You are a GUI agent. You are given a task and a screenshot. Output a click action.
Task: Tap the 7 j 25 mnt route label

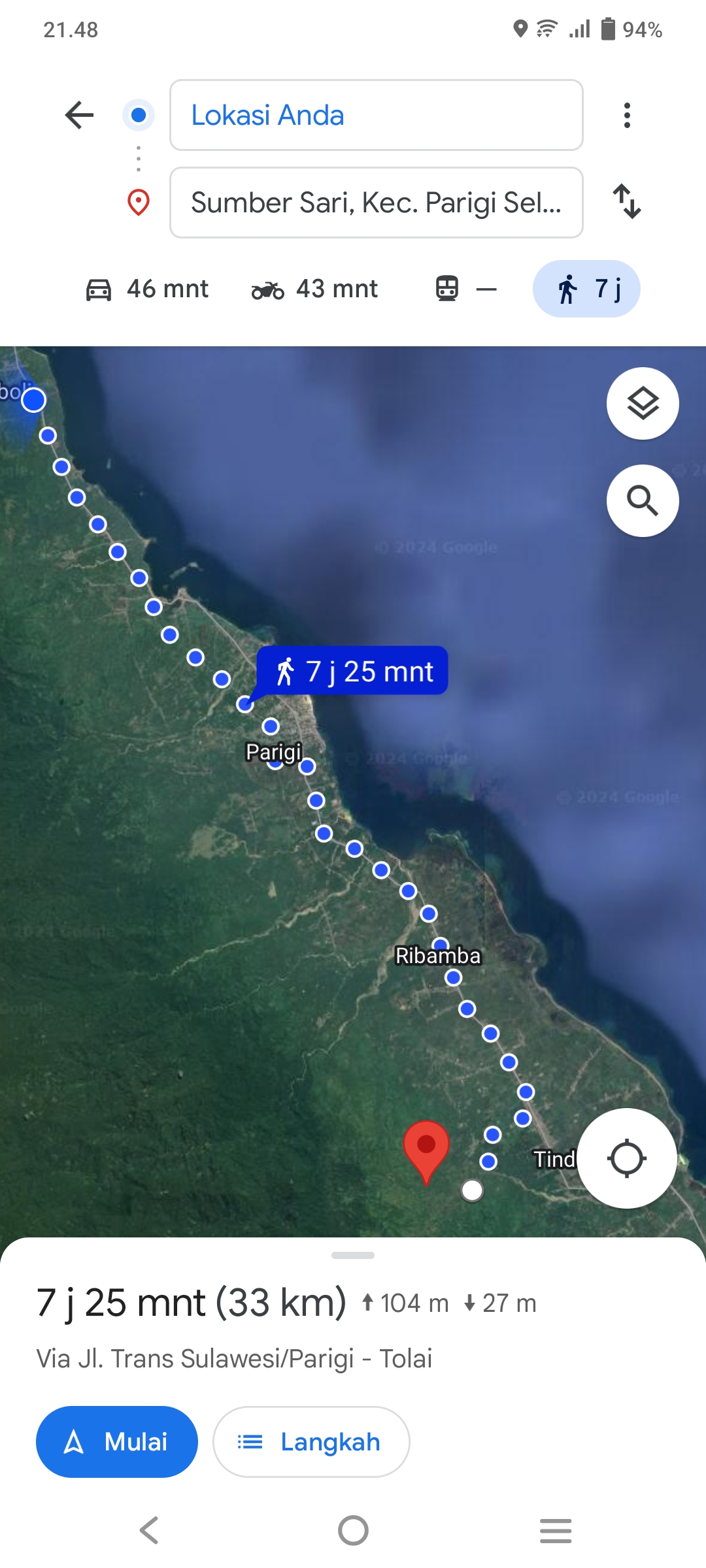[352, 671]
